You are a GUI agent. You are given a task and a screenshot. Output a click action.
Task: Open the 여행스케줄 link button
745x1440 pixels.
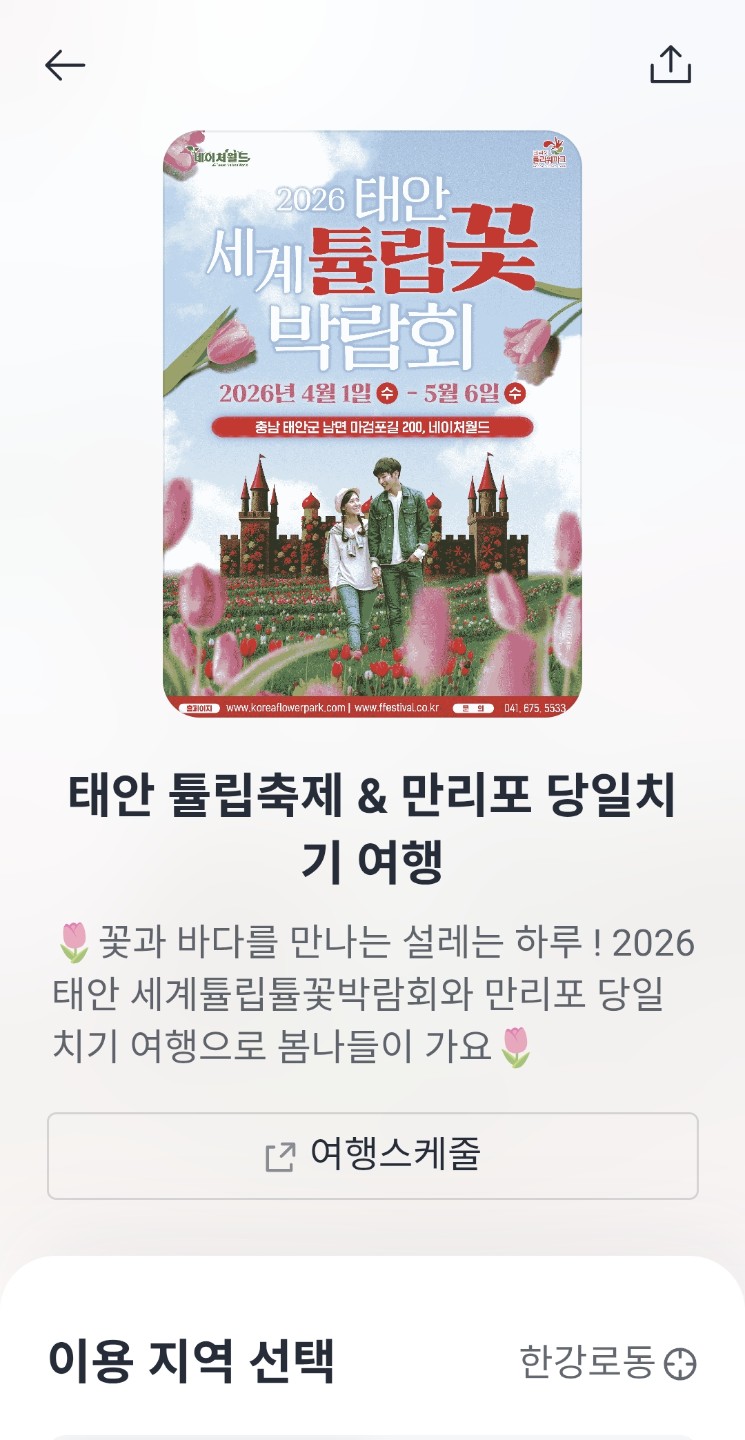(372, 1155)
